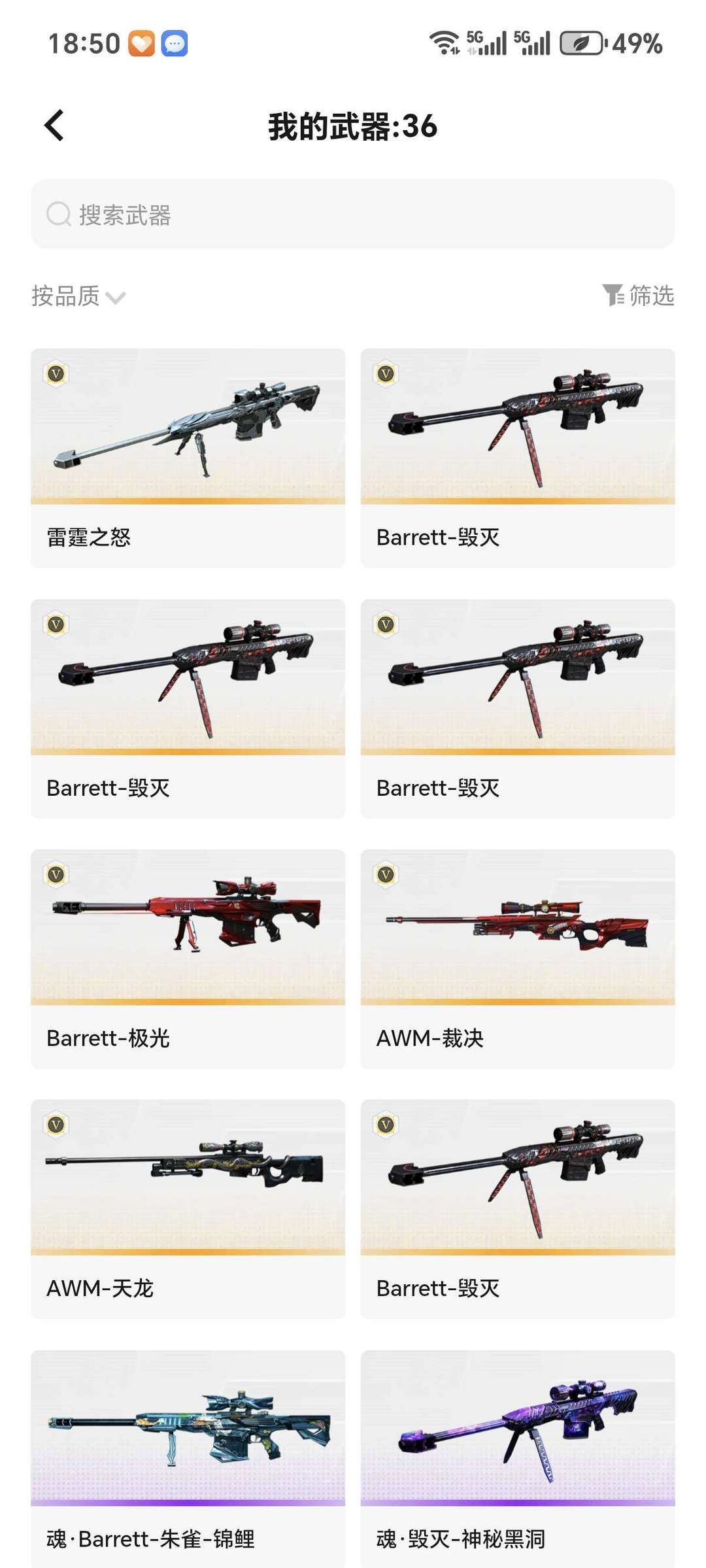Open the AWM-天龙 weapon card
This screenshot has height=1568, width=706.
[188, 1208]
